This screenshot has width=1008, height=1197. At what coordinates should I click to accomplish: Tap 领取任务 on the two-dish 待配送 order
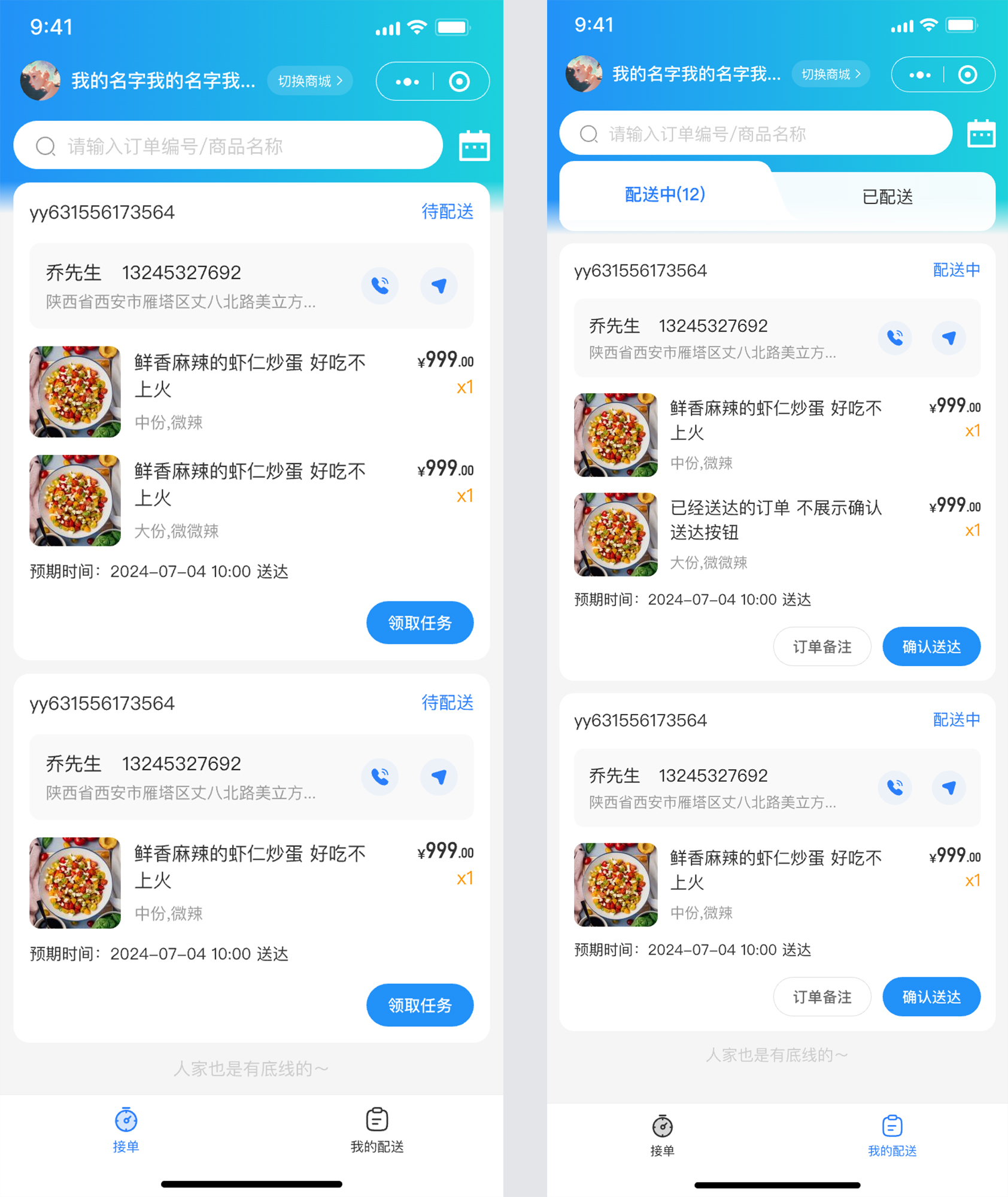pos(420,623)
